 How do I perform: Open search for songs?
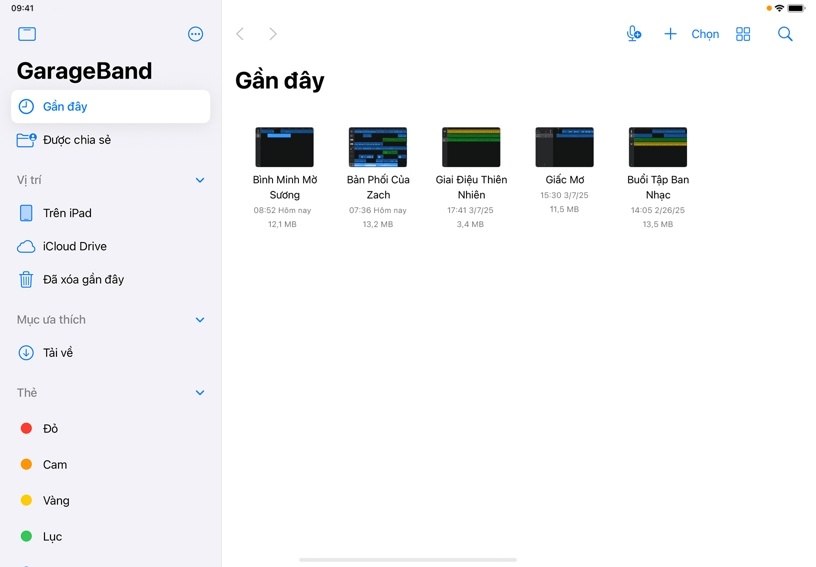pyautogui.click(x=785, y=34)
